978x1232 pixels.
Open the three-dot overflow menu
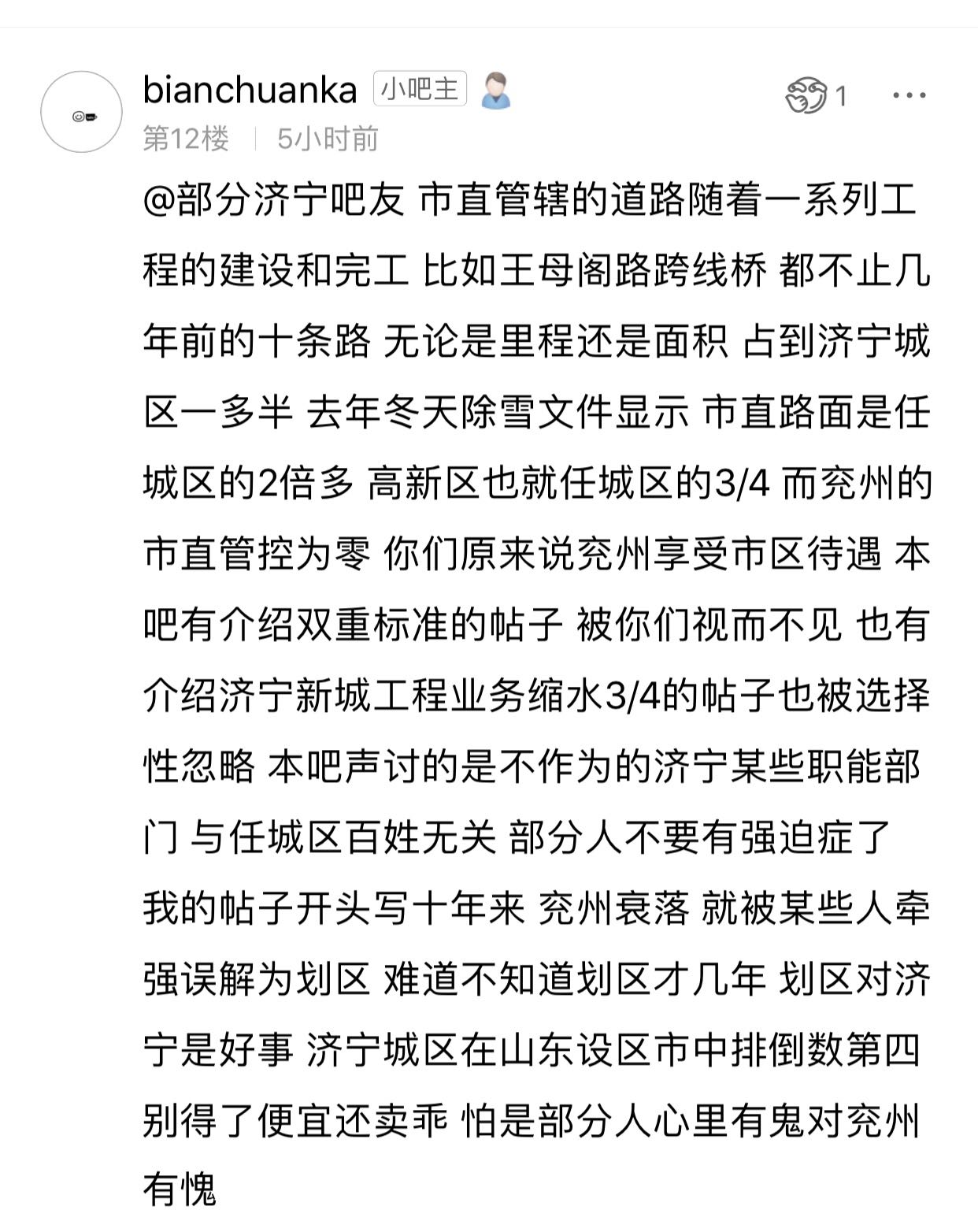[x=909, y=95]
